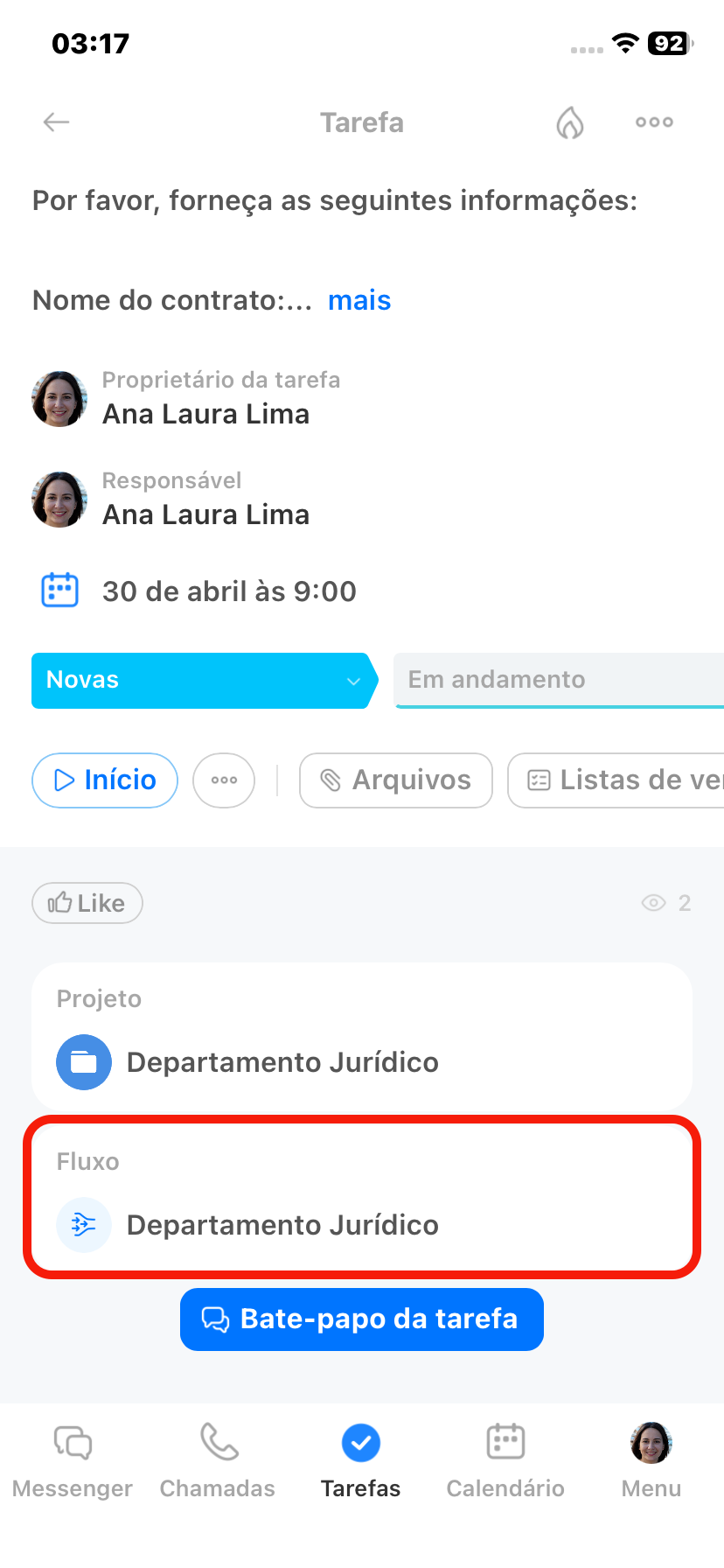Open the overflow menu in the header
724x1568 pixels.
pos(654,122)
